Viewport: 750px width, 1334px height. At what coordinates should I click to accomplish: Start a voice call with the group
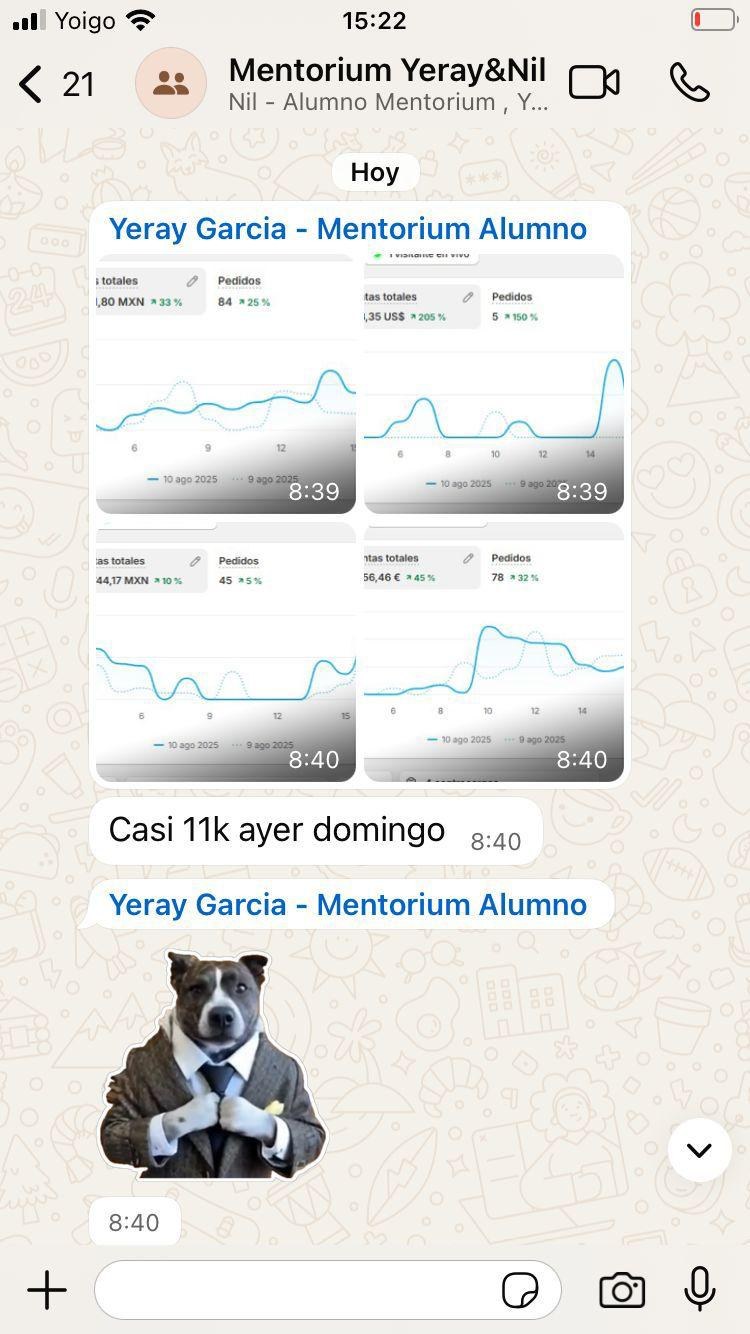pos(690,83)
